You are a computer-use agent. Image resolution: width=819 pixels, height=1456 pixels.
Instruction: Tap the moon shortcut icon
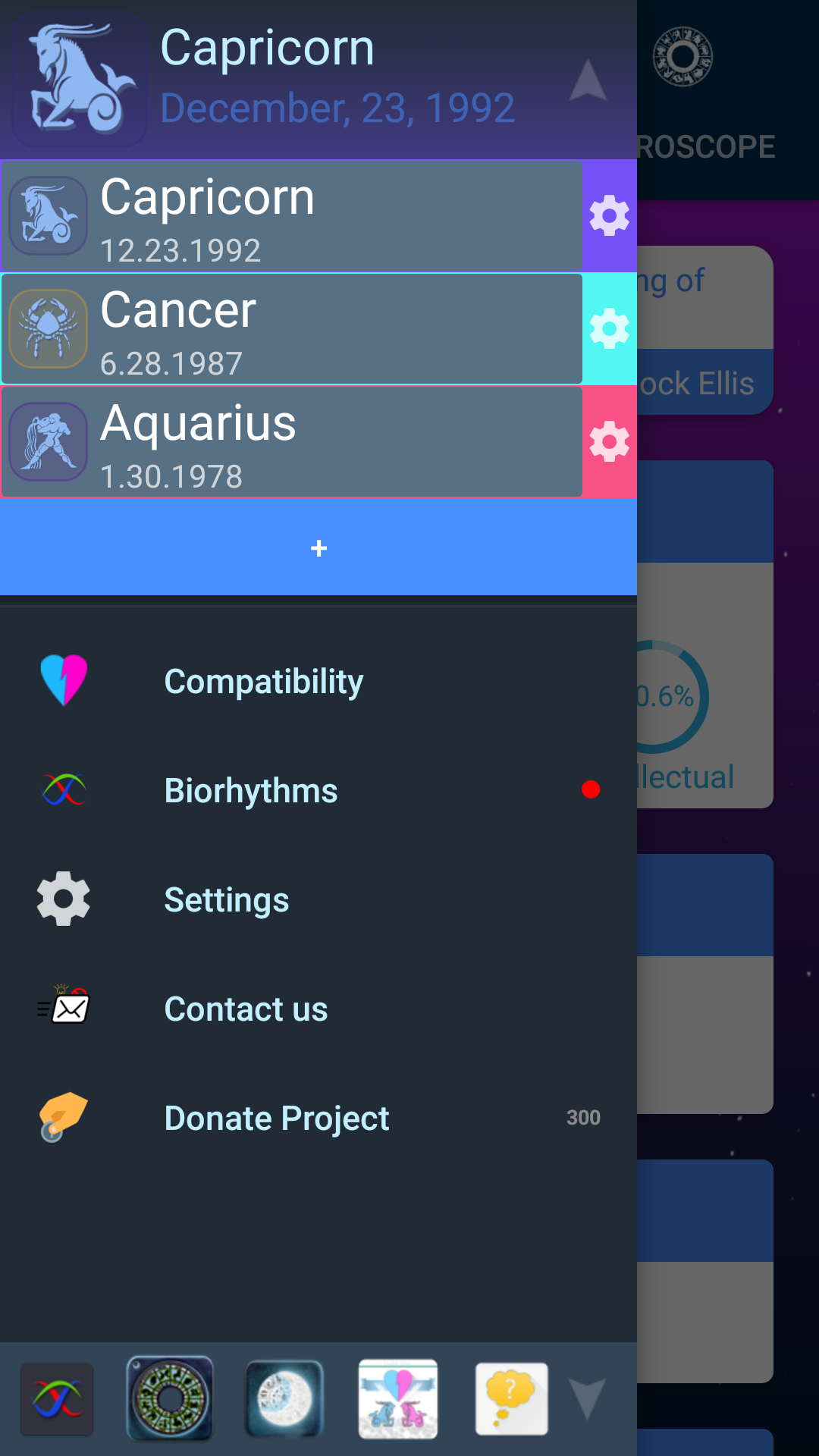point(284,1399)
